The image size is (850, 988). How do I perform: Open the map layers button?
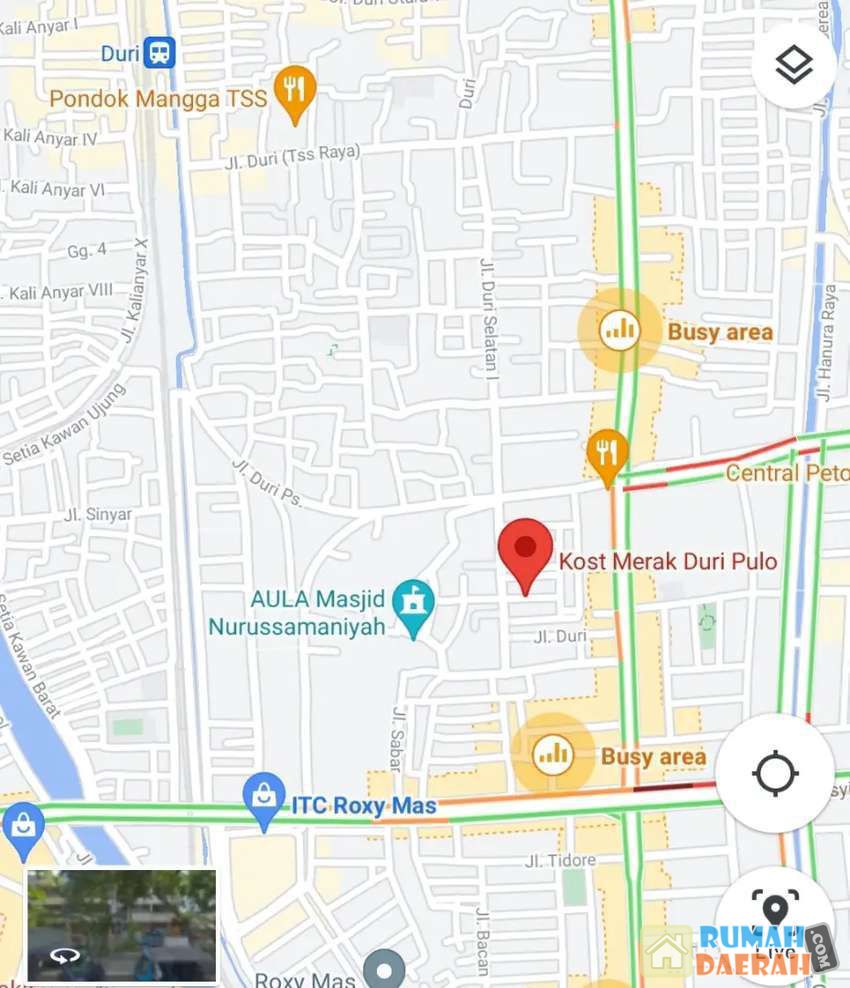point(794,66)
